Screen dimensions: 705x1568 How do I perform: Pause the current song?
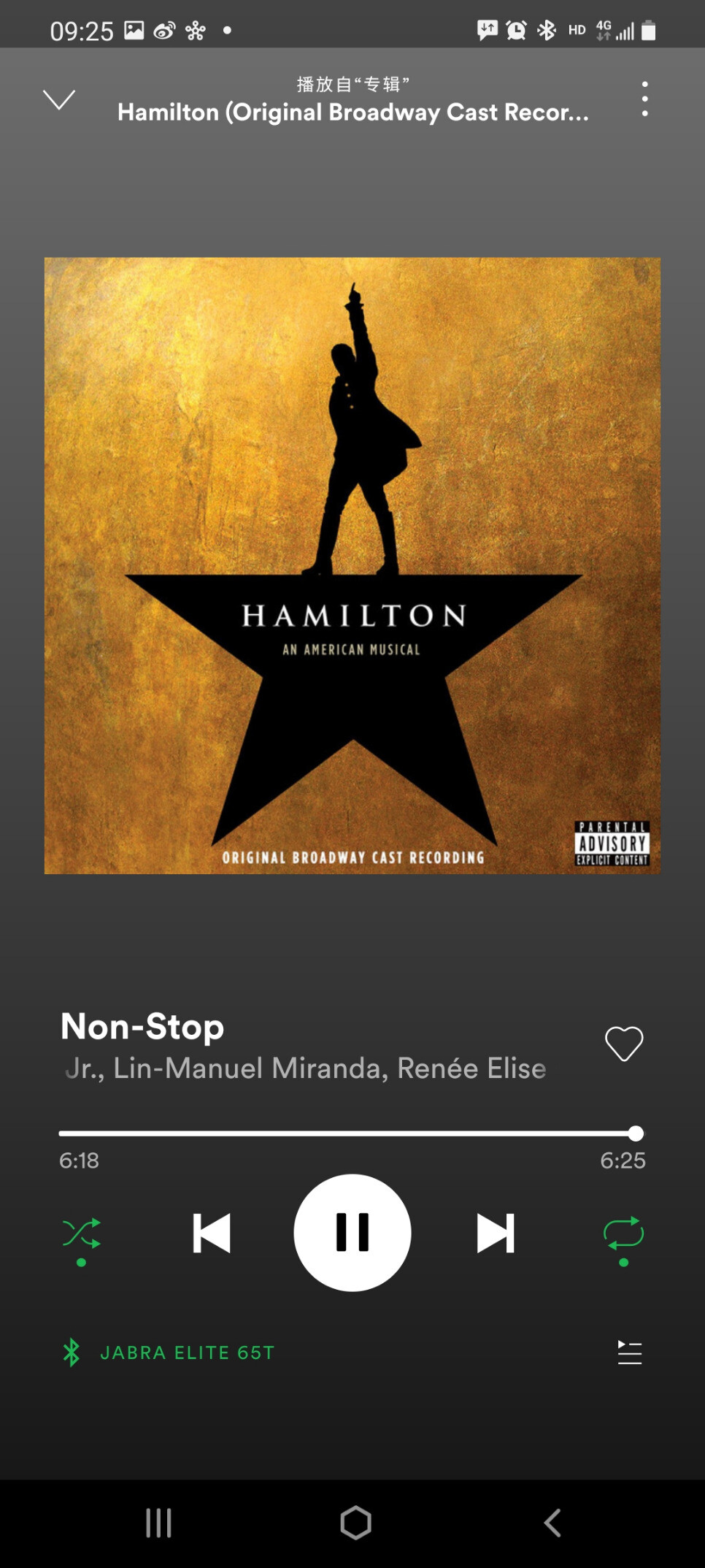click(x=352, y=1232)
